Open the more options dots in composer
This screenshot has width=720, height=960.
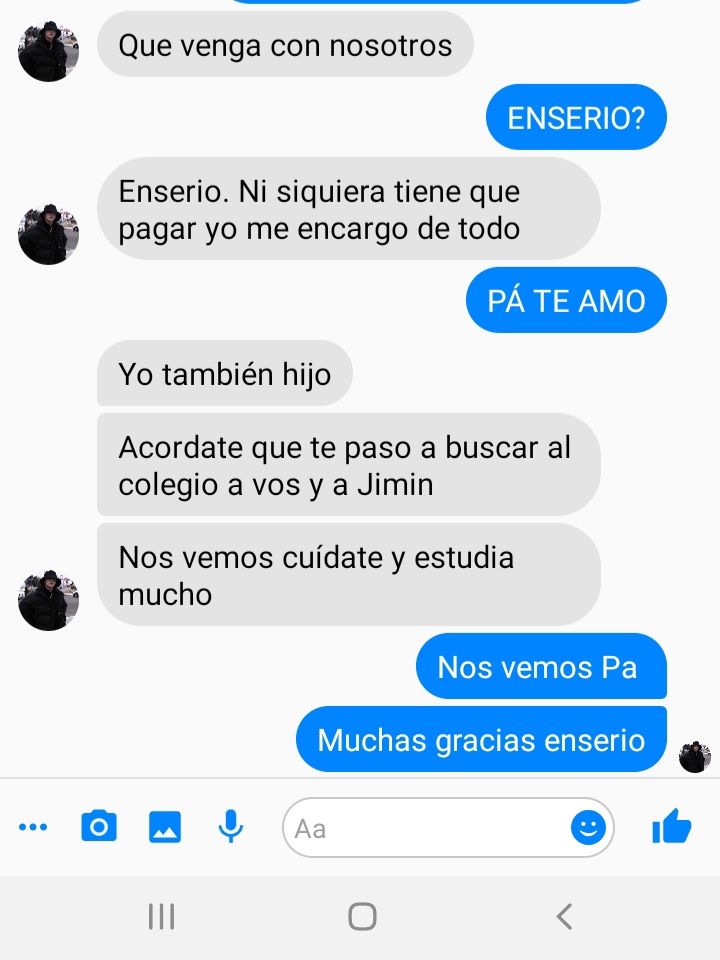pyautogui.click(x=33, y=827)
